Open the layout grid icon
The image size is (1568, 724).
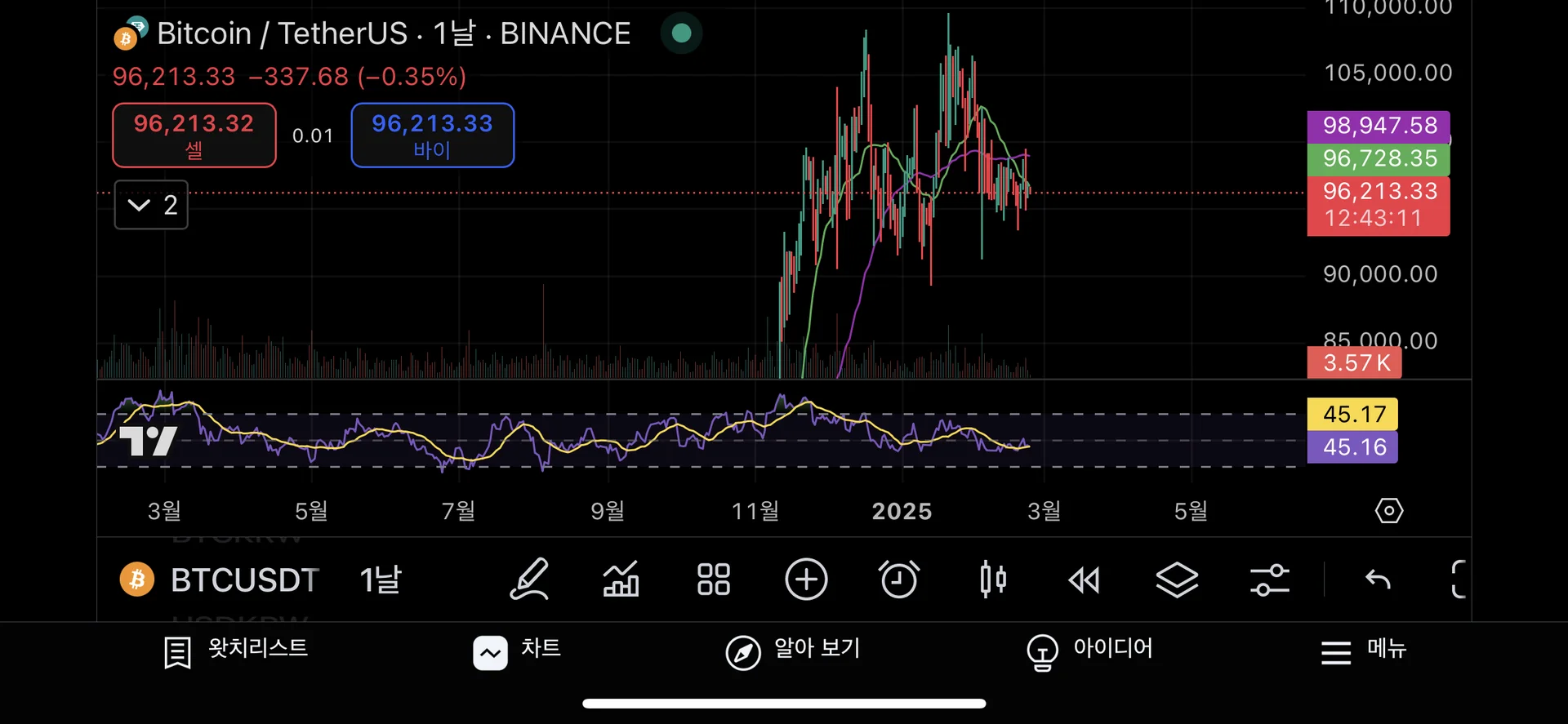713,580
